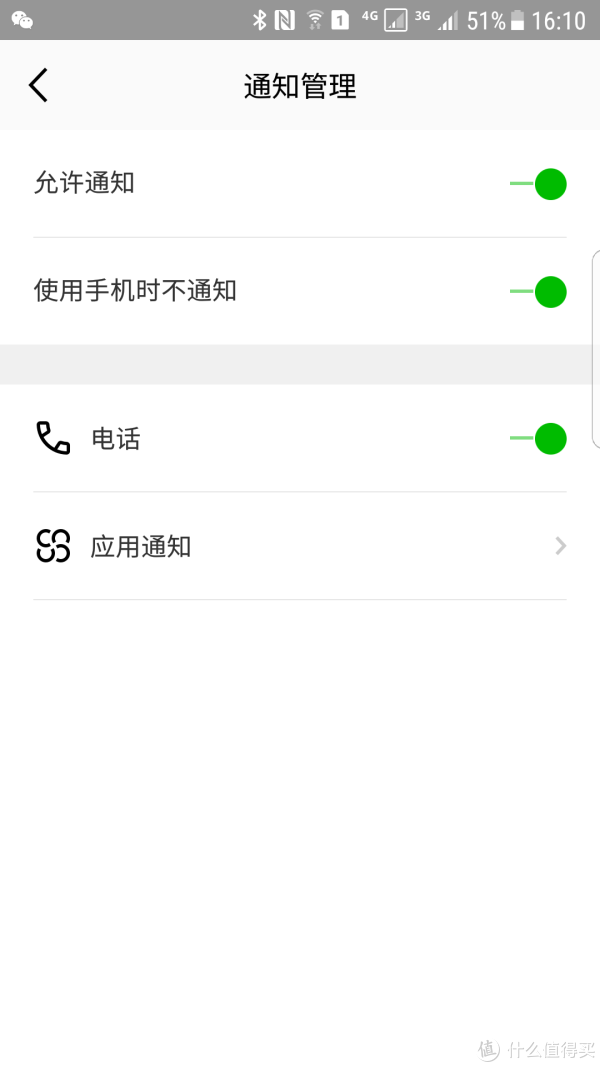The width and height of the screenshot is (600, 1067).
Task: Toggle 电话 notifications off
Action: coord(538,439)
